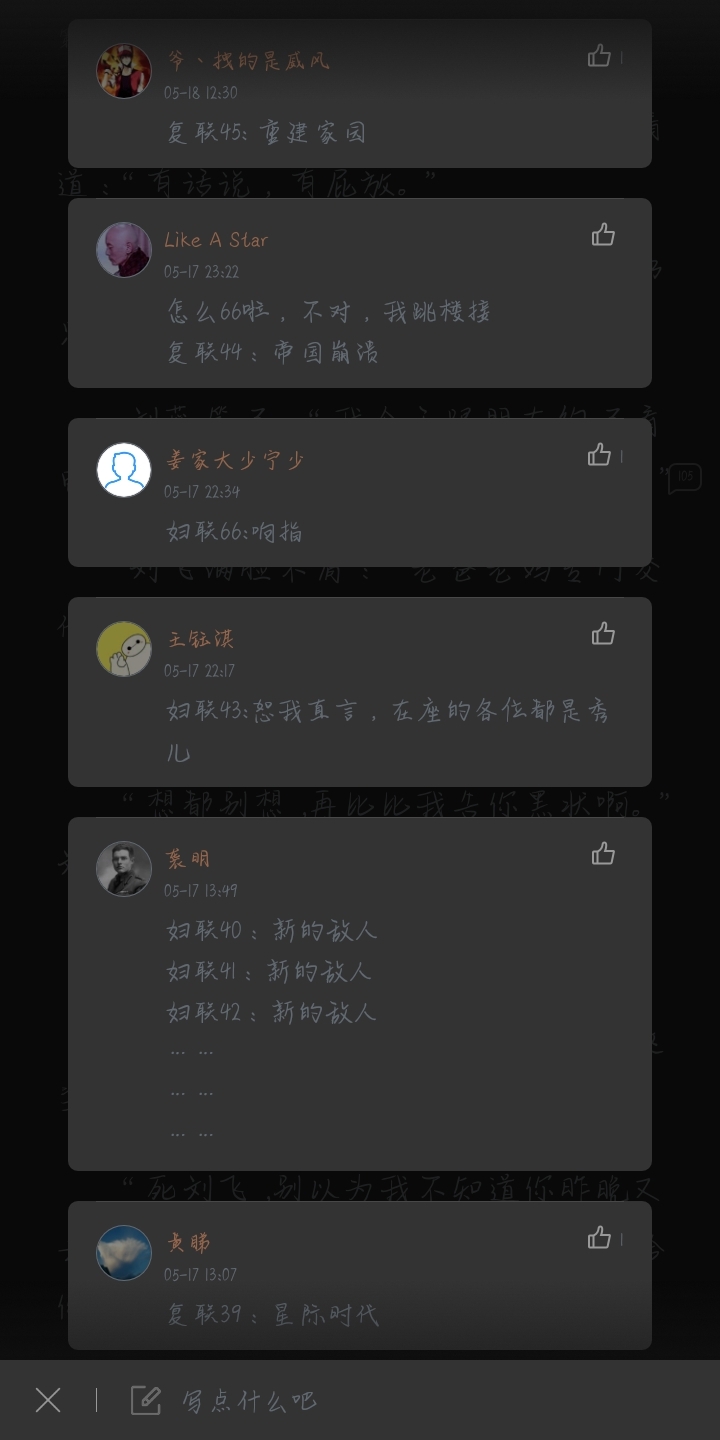
Task: View 贵肠's profile via avatar
Action: point(124,1253)
